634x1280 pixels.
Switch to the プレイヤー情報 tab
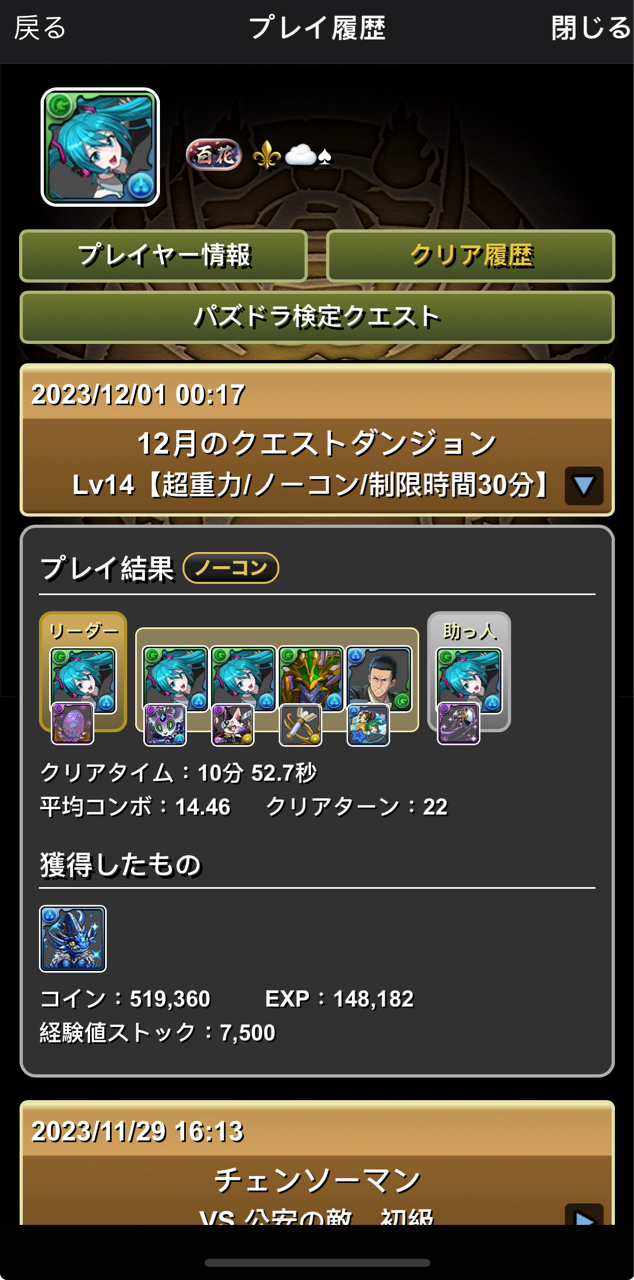(x=163, y=256)
